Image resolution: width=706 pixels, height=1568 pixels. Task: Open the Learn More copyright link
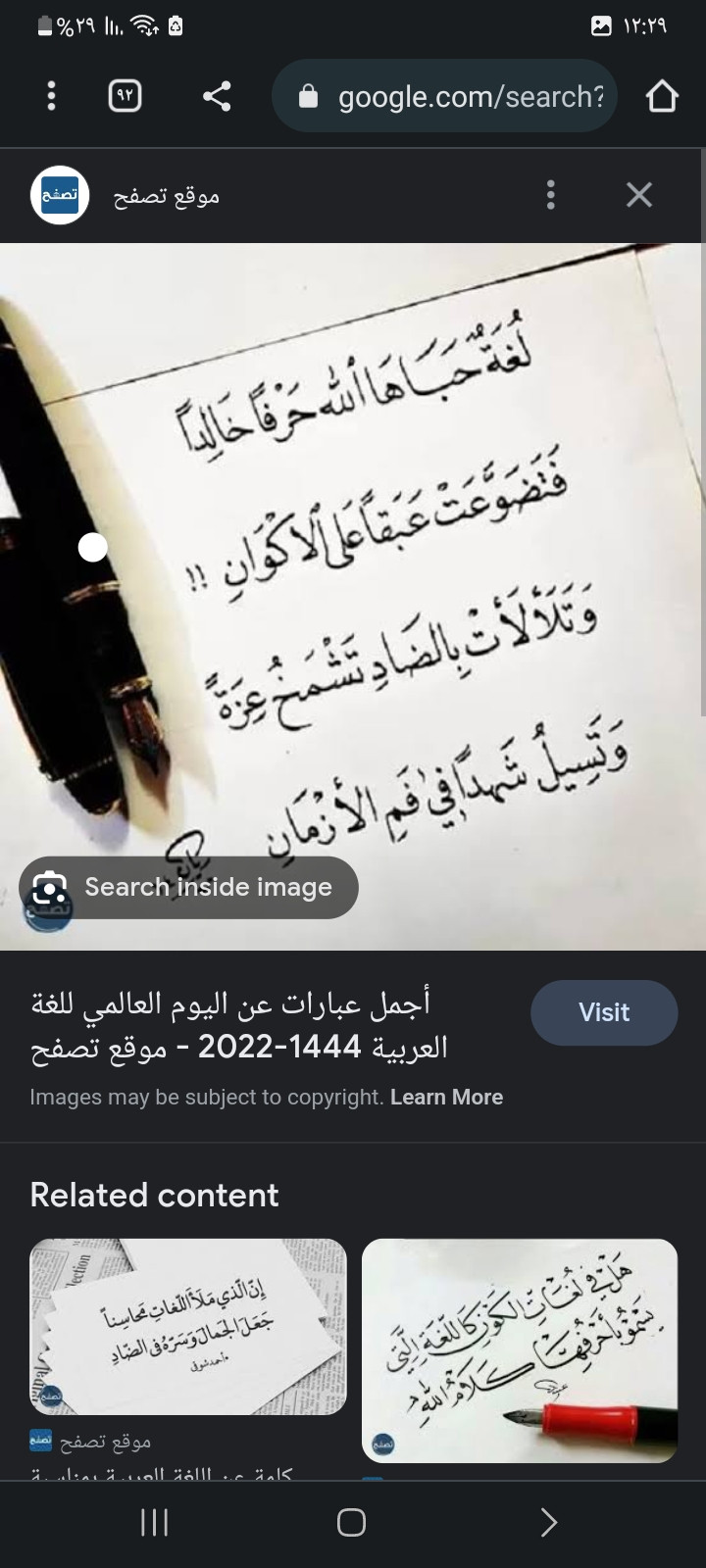pos(446,1098)
